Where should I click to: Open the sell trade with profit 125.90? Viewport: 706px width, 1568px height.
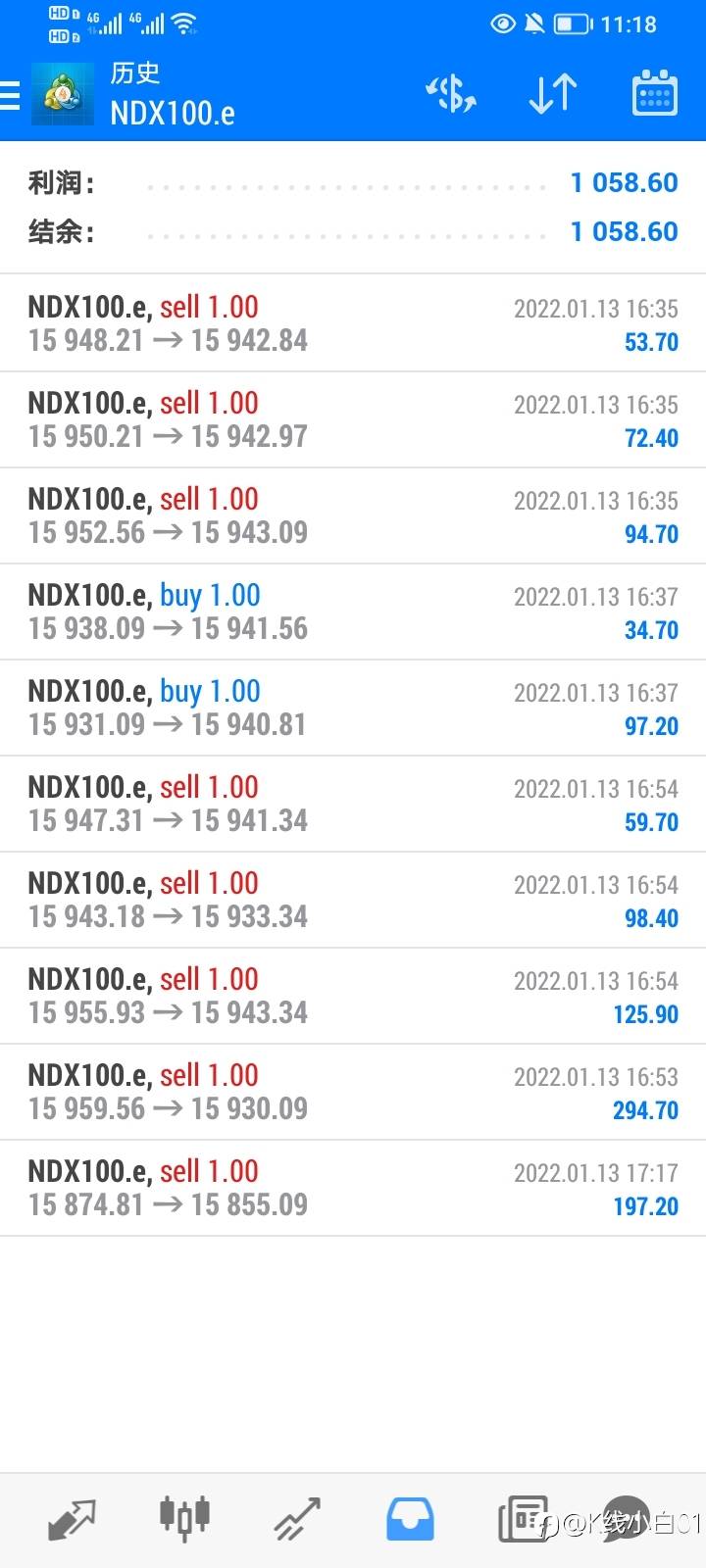[353, 996]
